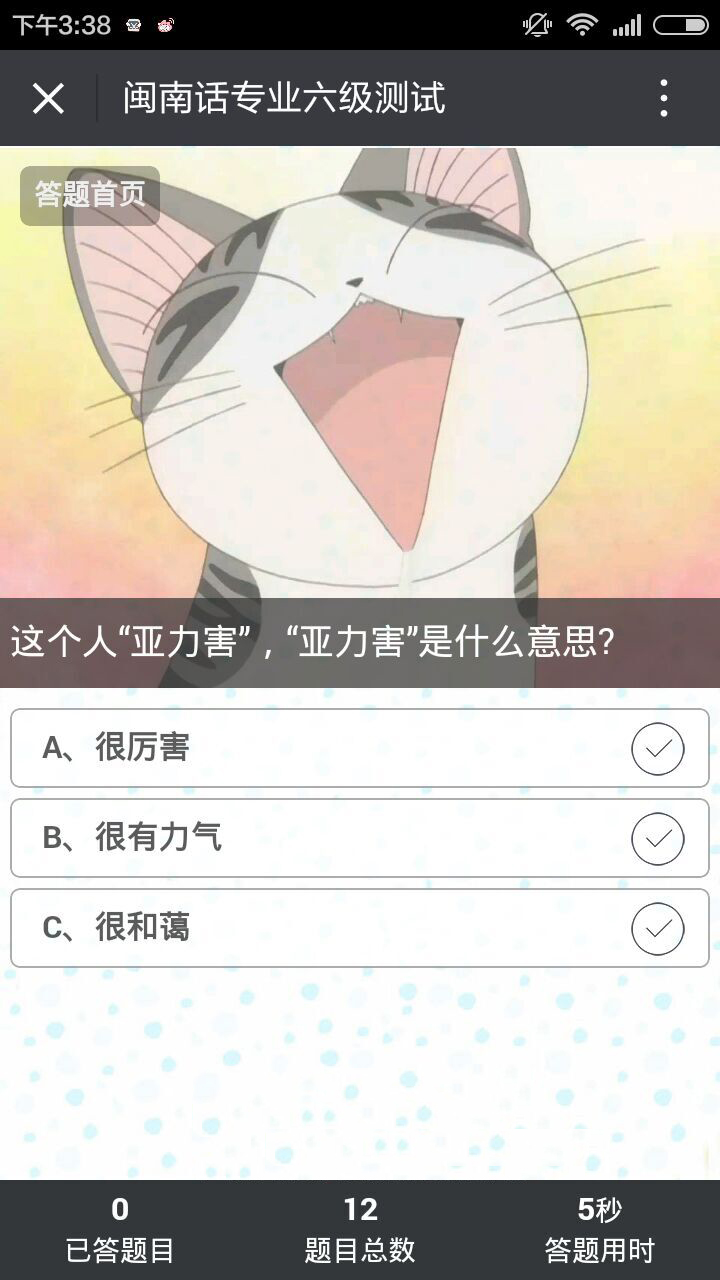The image size is (720, 1280).
Task: Pick answer C、很和蔼
Action: coord(360,928)
